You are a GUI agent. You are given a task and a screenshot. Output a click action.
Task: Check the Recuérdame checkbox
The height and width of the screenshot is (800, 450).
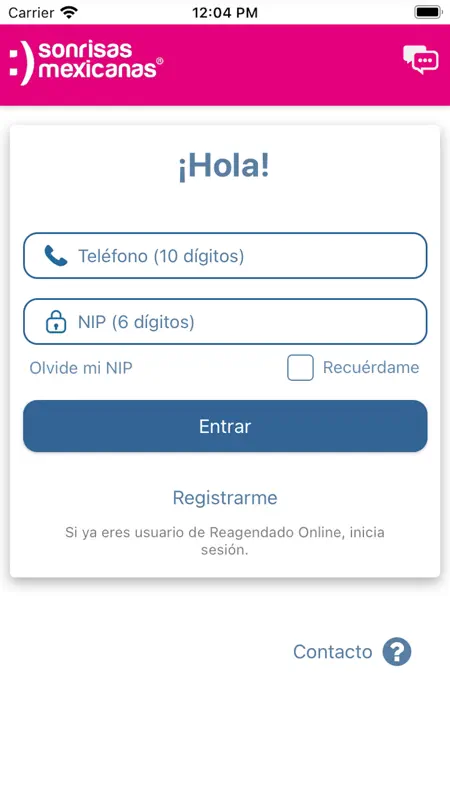(x=301, y=368)
